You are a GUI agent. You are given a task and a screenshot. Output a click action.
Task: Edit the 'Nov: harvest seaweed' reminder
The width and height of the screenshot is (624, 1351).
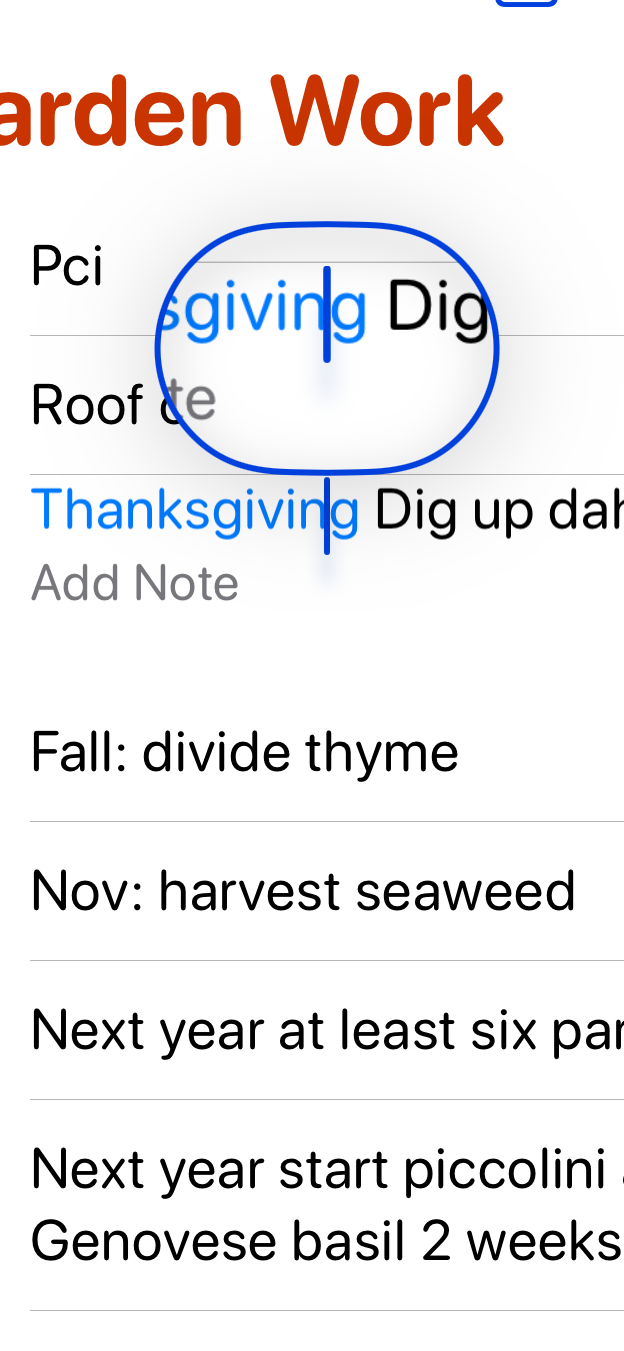(303, 891)
